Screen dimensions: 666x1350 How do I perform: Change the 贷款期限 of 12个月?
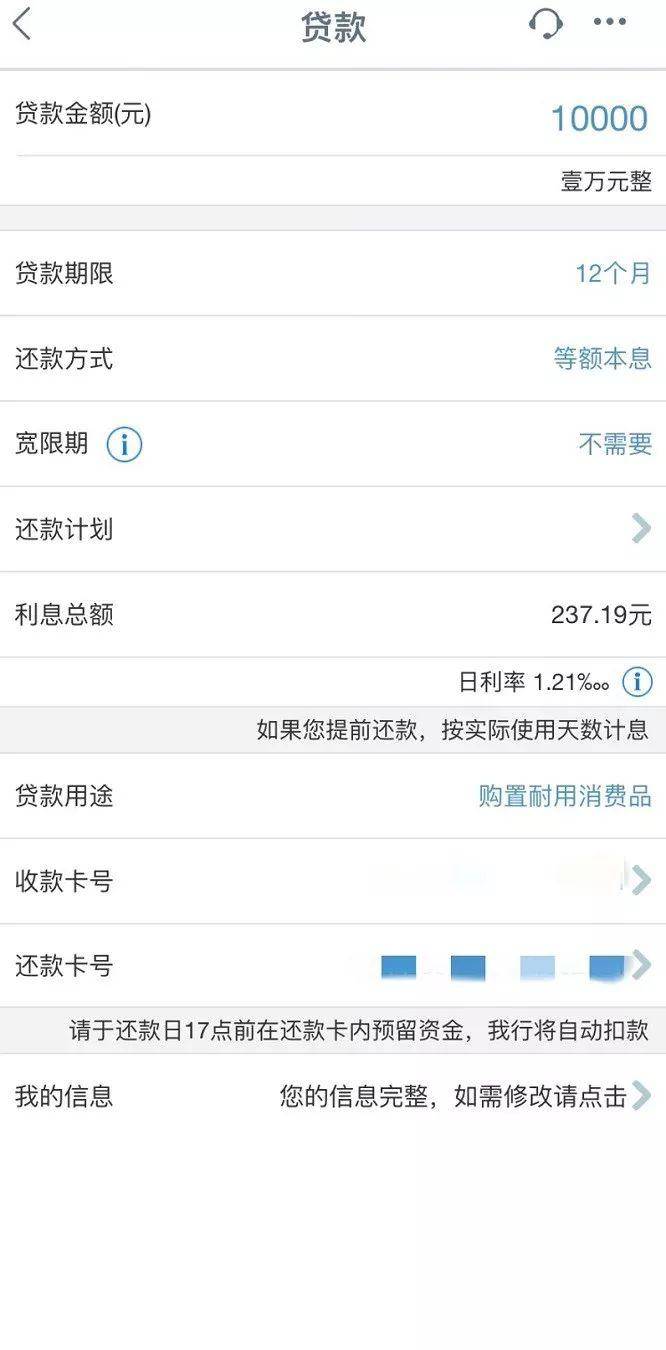[x=612, y=273]
